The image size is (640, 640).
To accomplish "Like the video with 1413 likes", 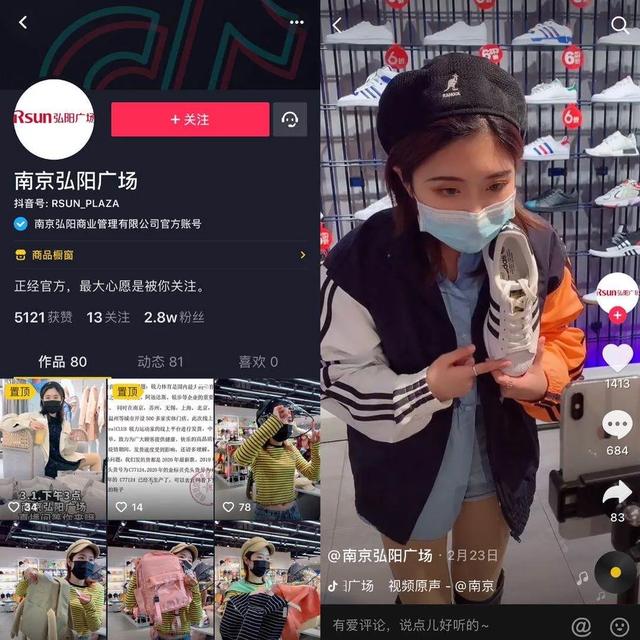I will (618, 357).
